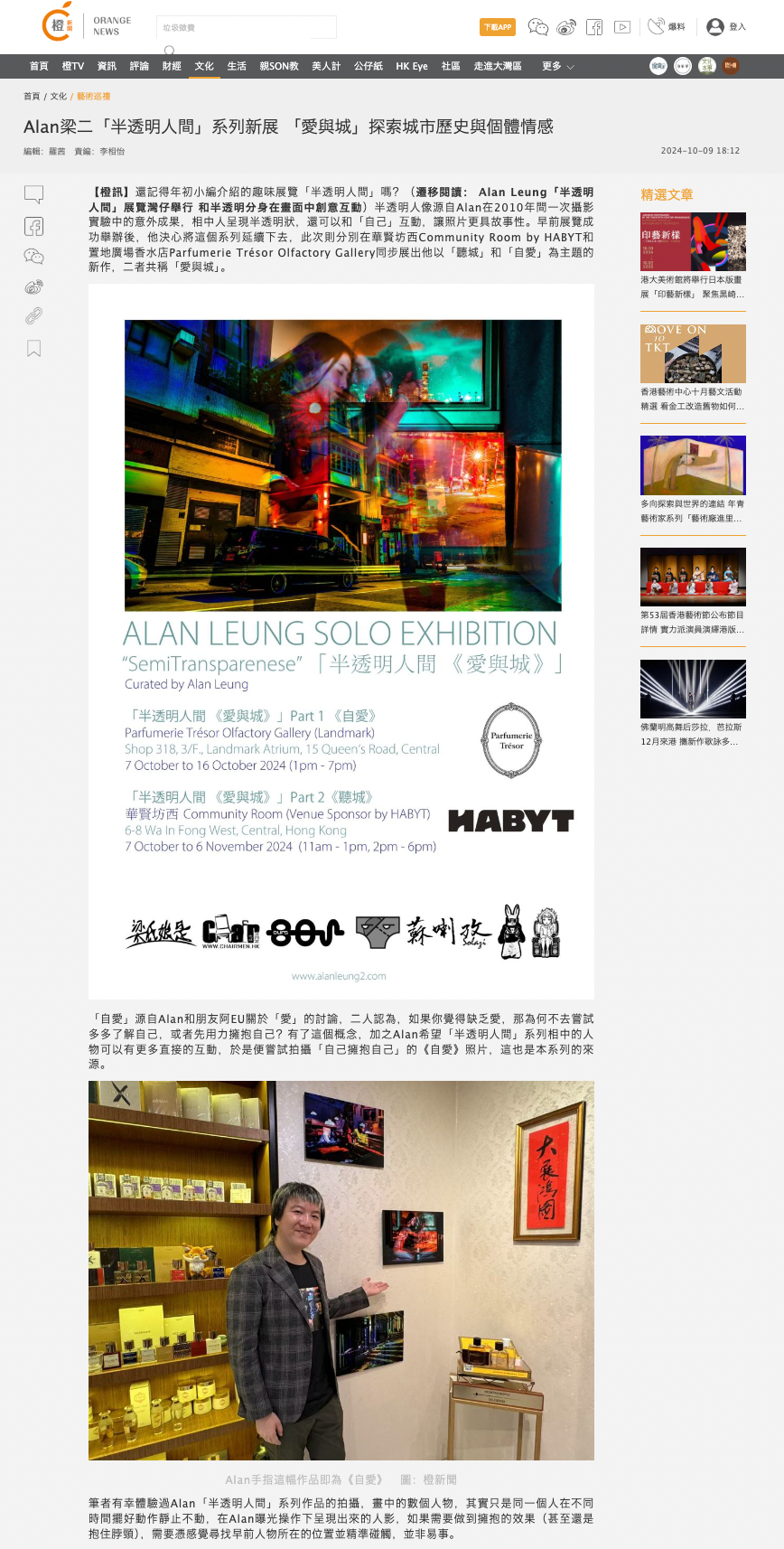Go to the 首頁 navigation tab
This screenshot has width=784, height=1549.
(x=39, y=66)
